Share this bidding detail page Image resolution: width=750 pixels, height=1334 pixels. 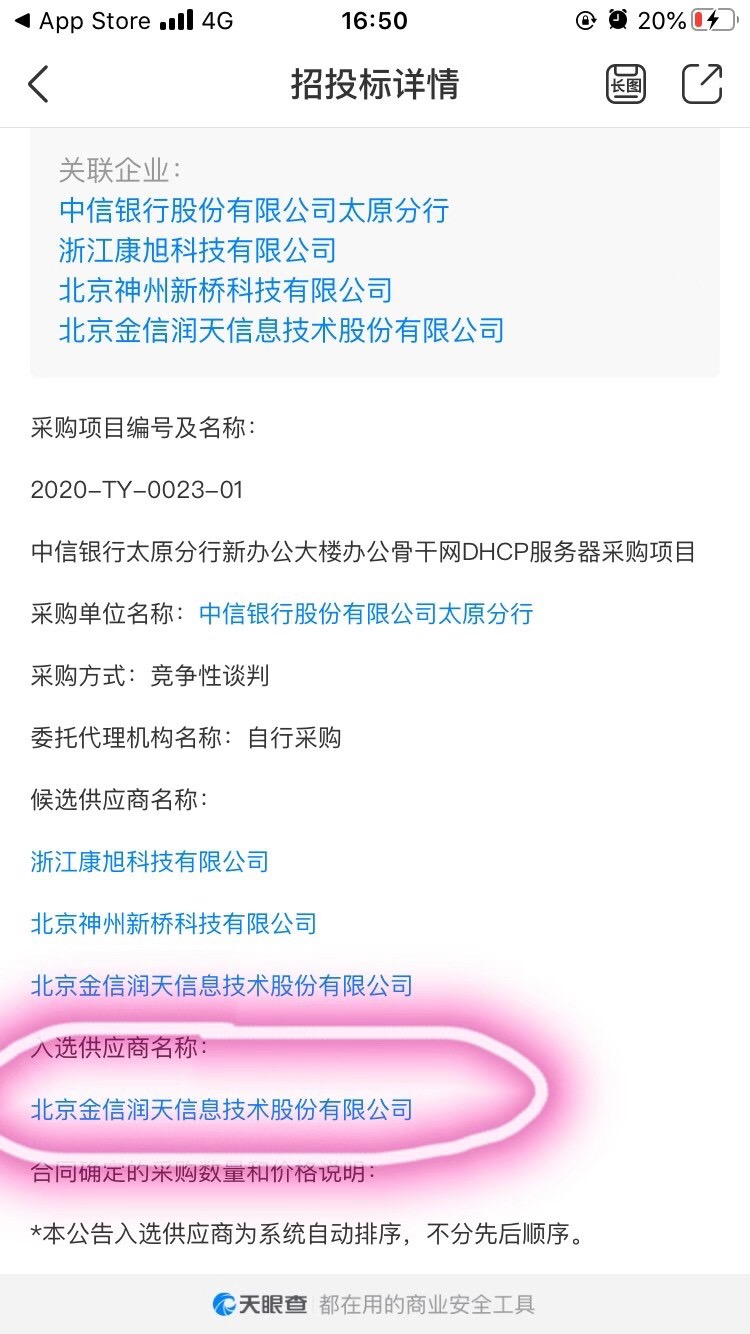[x=702, y=84]
